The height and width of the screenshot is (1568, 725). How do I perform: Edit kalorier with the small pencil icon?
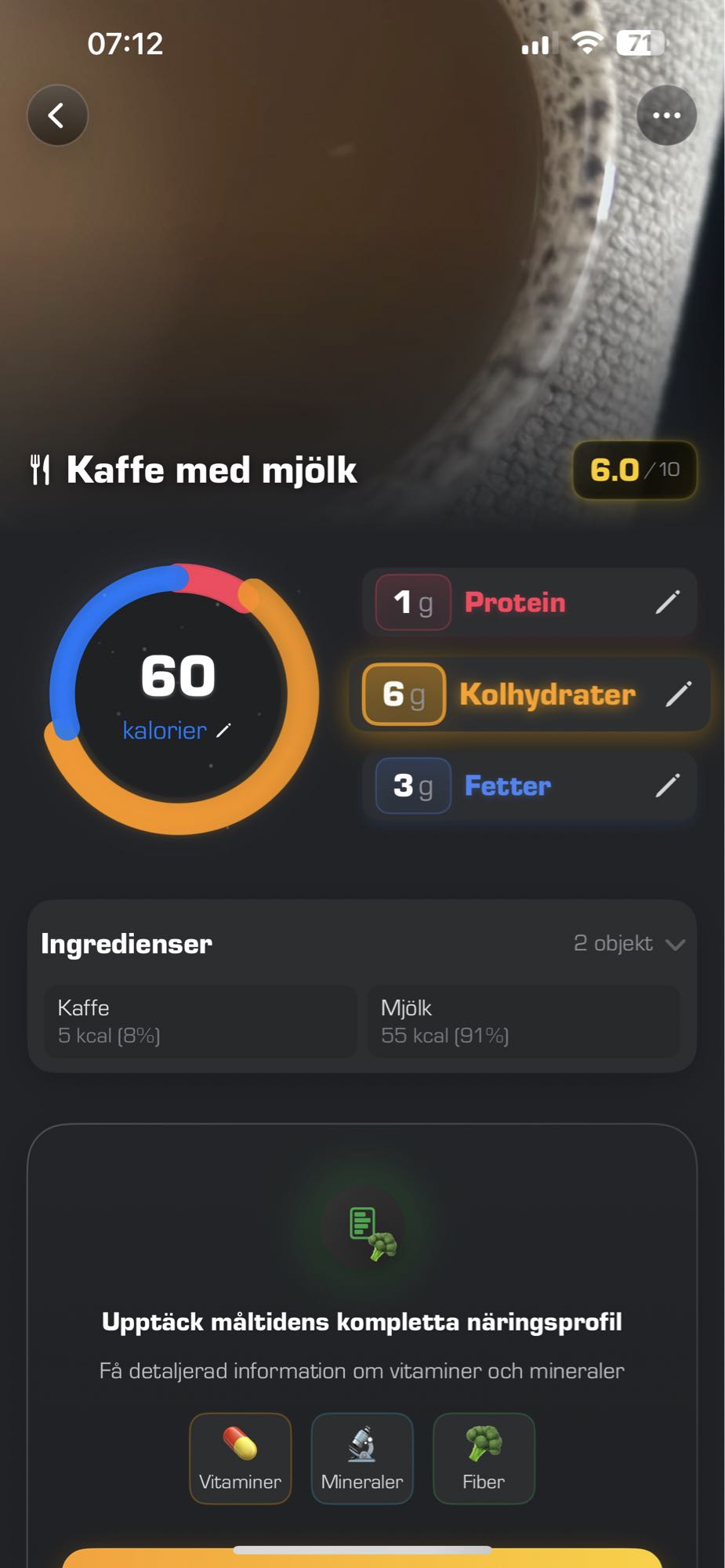(224, 729)
